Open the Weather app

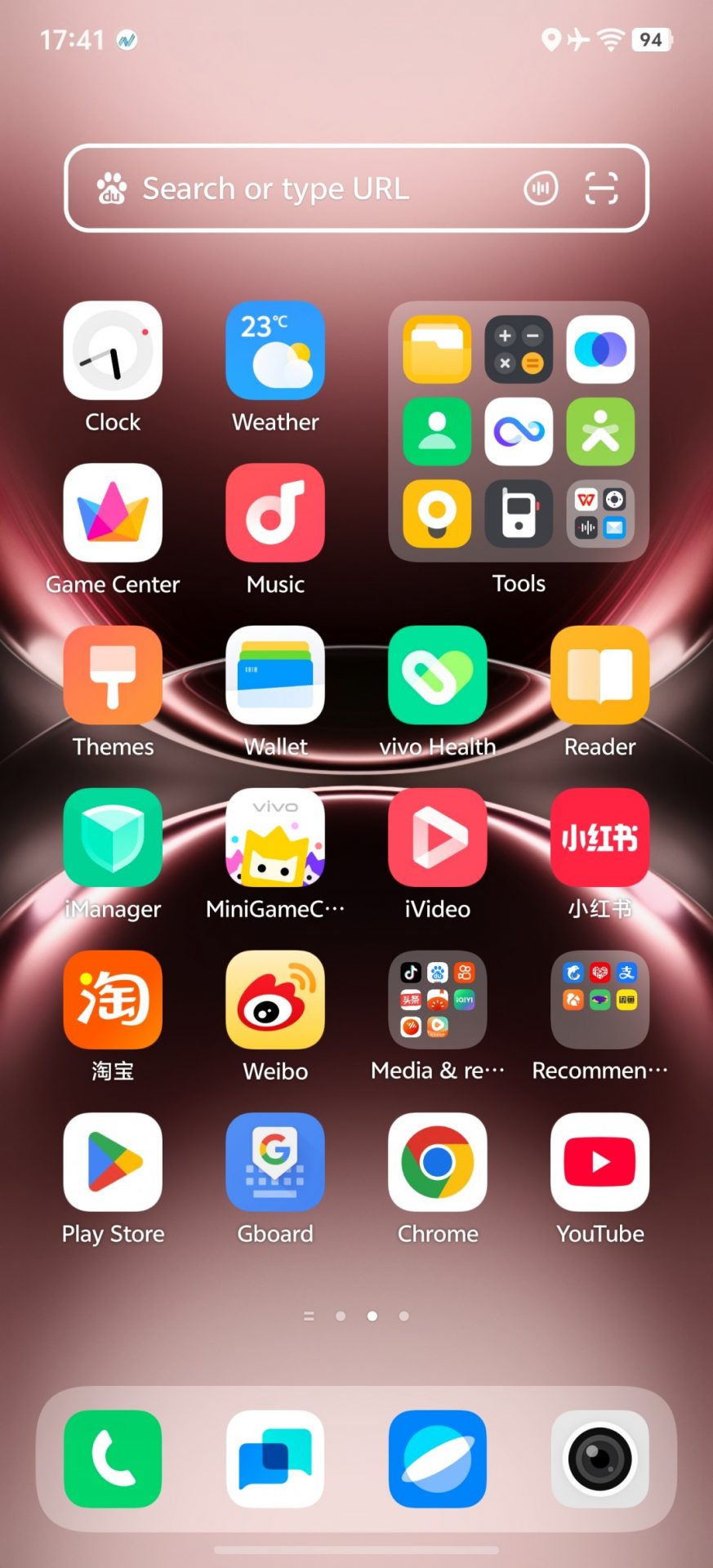coord(275,351)
